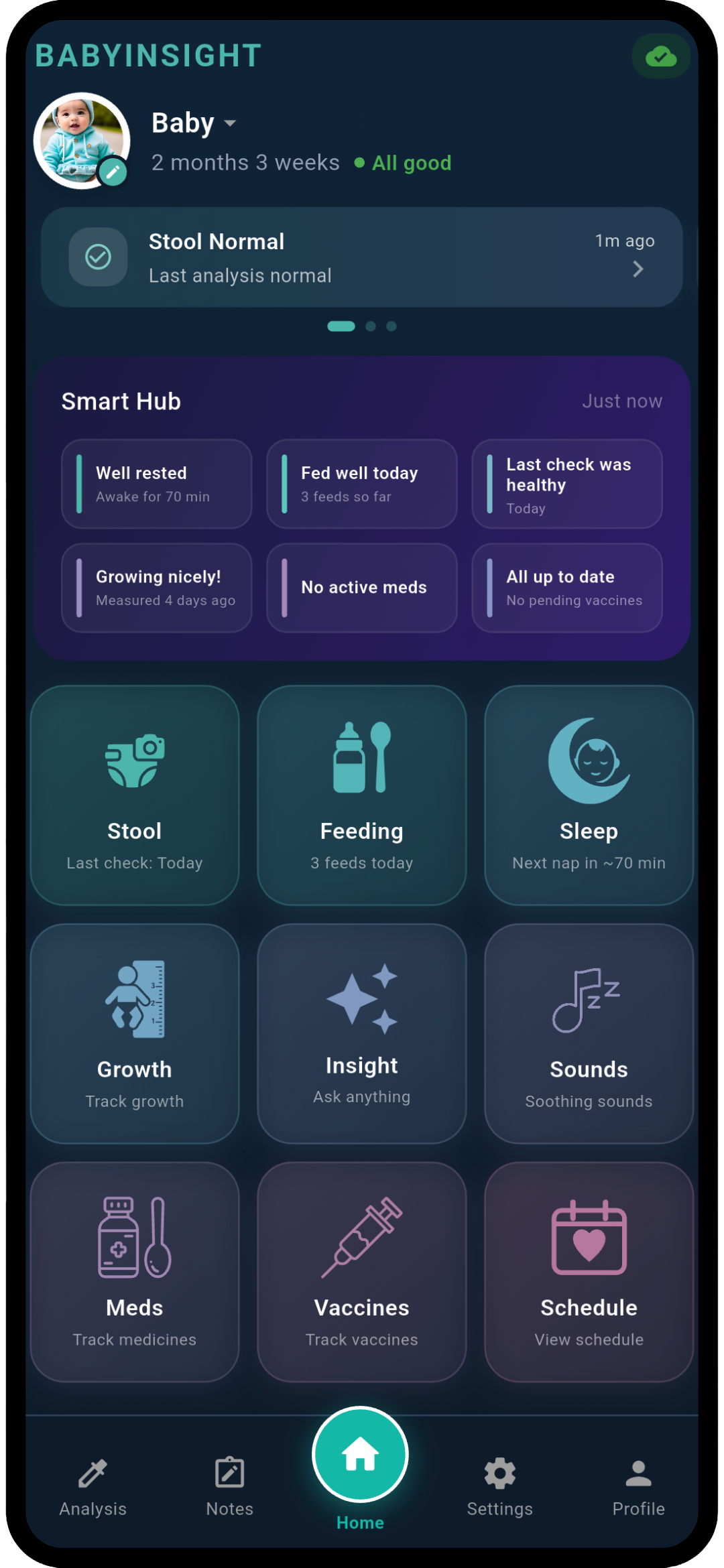The width and height of the screenshot is (724, 1568).
Task: Open the Growth tracking tile
Action: point(135,1033)
